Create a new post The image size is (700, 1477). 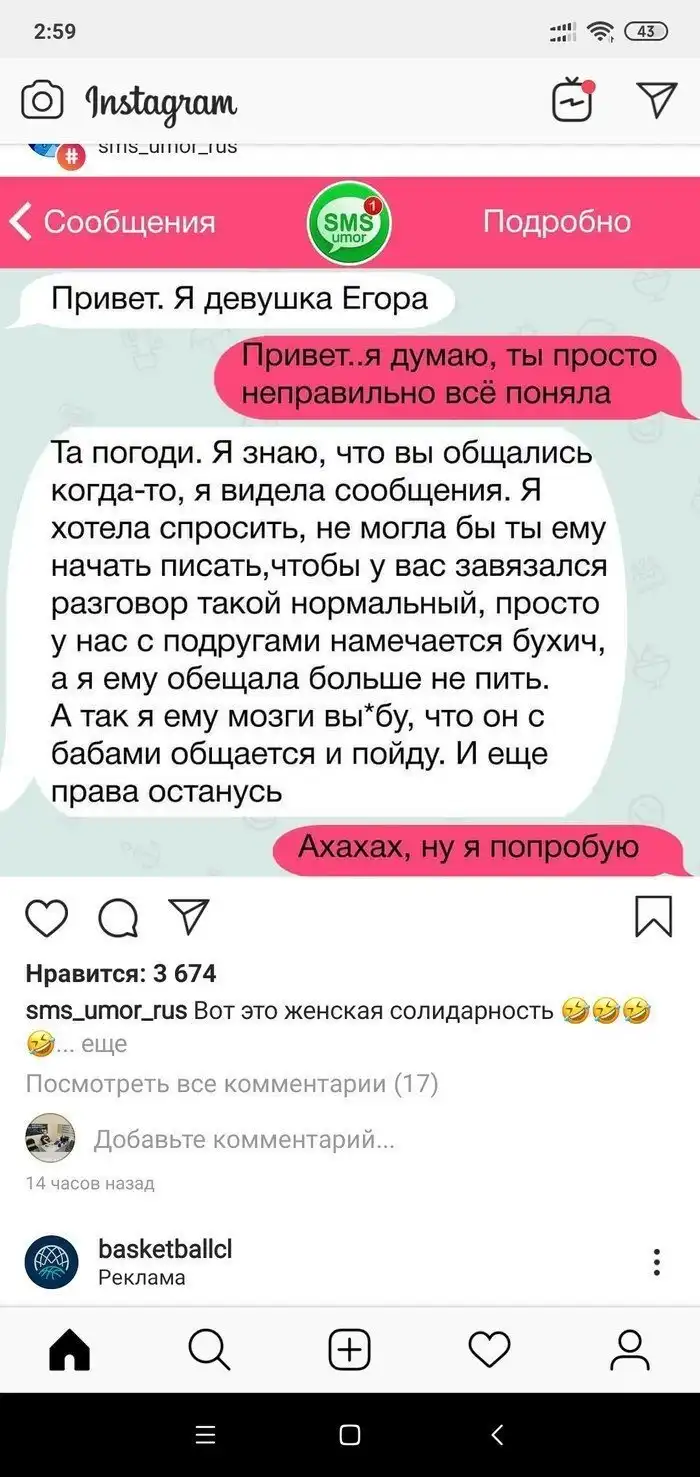tap(349, 1350)
